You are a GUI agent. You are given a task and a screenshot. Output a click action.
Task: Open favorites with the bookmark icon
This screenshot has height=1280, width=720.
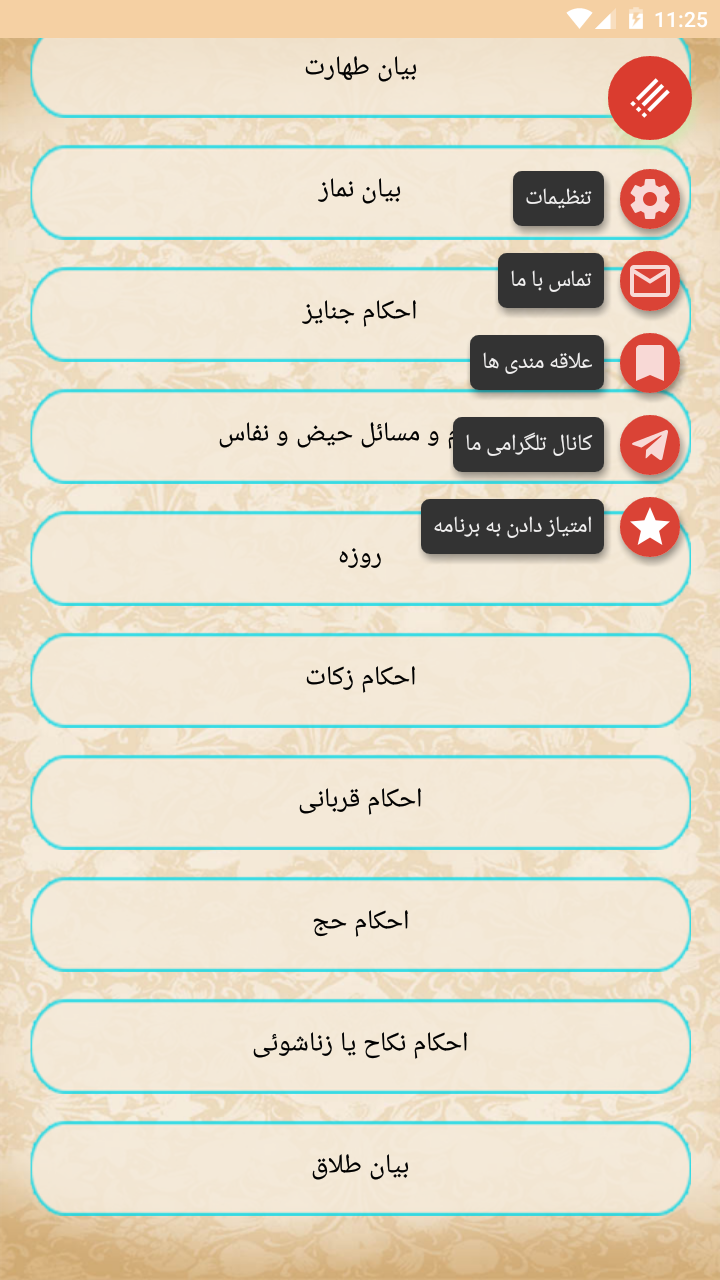pos(650,363)
